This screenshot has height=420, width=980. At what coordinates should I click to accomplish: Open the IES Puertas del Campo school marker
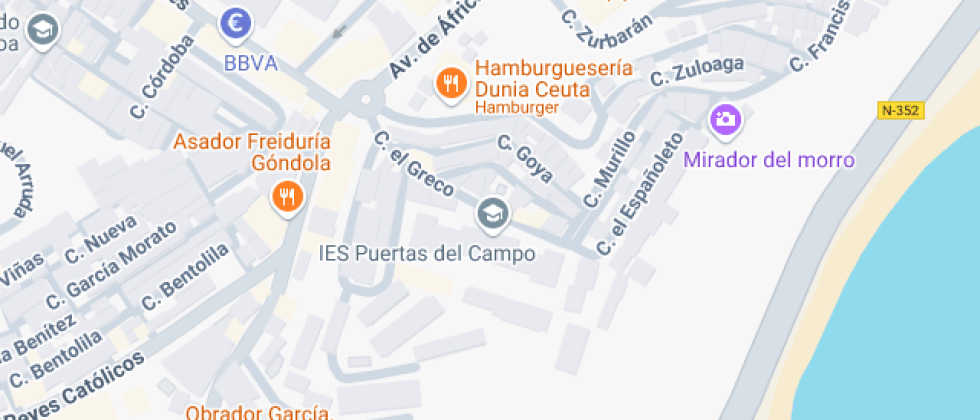tap(494, 215)
